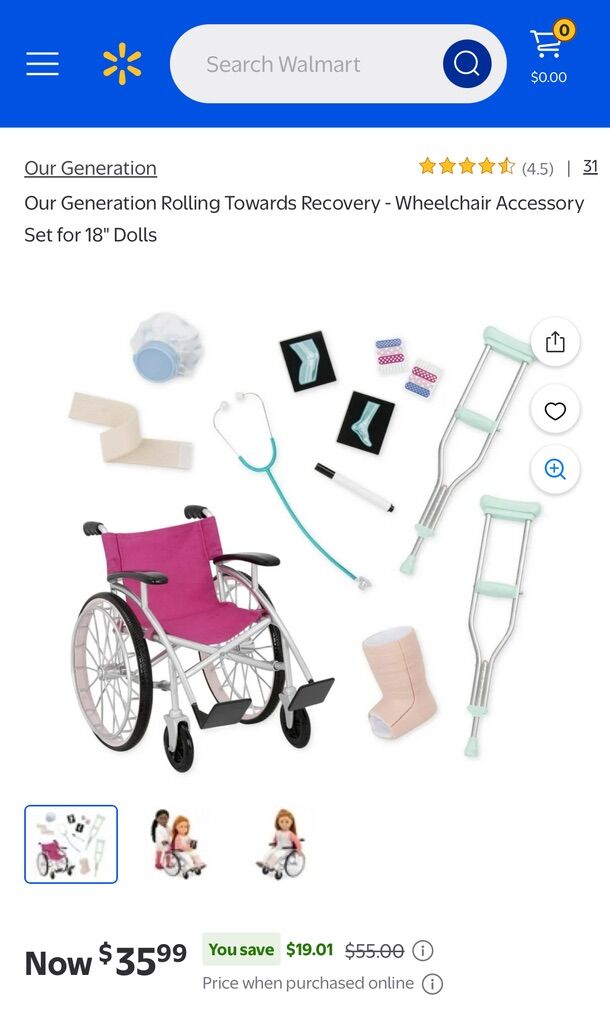Share this product
The height and width of the screenshot is (1020, 610).
click(555, 343)
